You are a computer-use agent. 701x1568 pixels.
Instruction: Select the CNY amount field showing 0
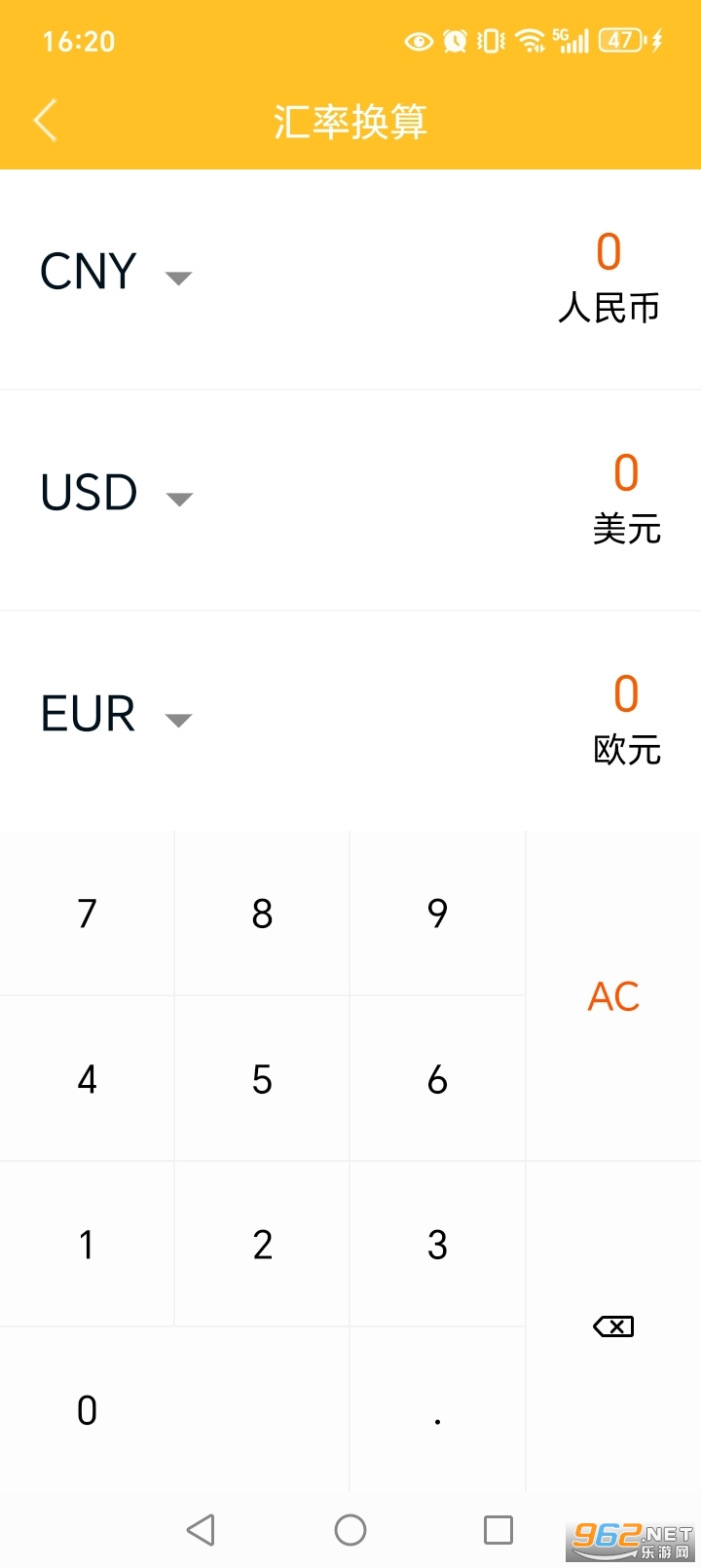tap(608, 251)
